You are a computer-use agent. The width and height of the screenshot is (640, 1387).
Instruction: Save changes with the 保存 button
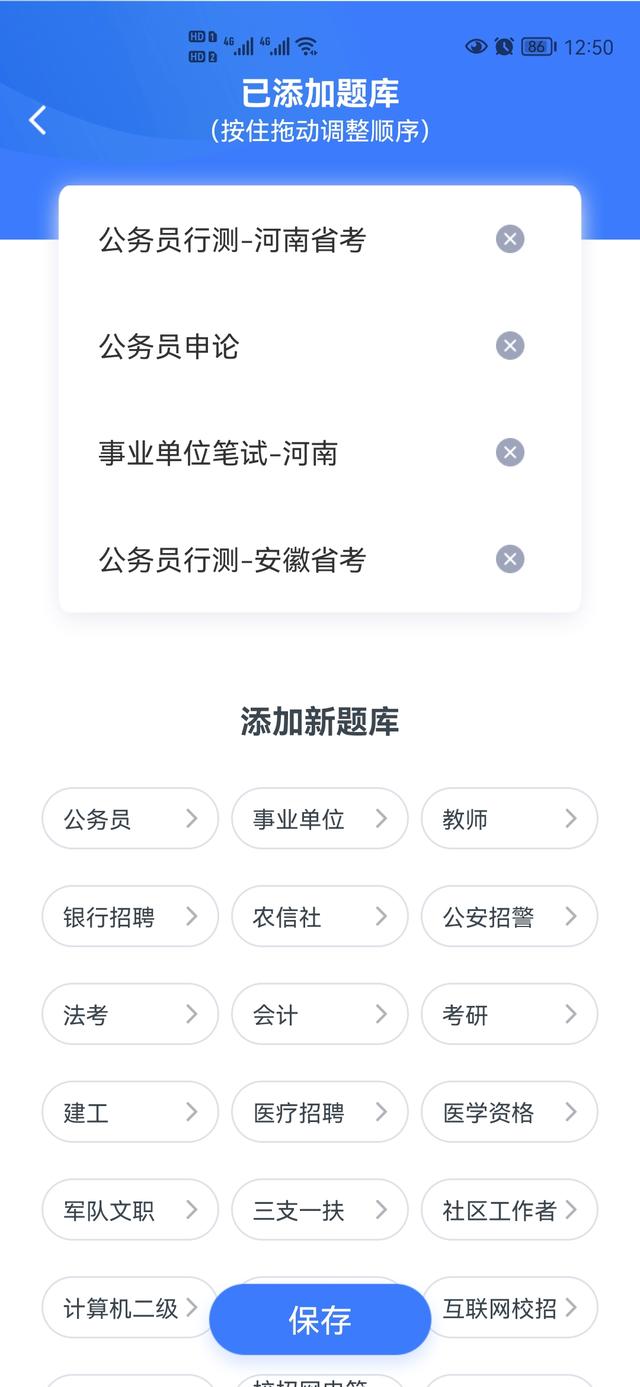coord(320,1320)
